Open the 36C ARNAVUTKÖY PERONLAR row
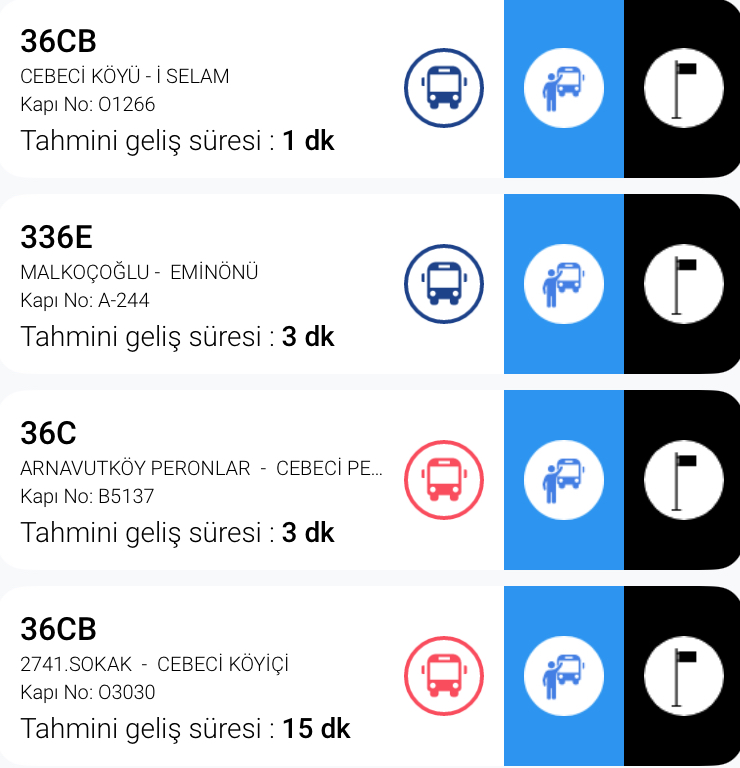 (x=200, y=480)
